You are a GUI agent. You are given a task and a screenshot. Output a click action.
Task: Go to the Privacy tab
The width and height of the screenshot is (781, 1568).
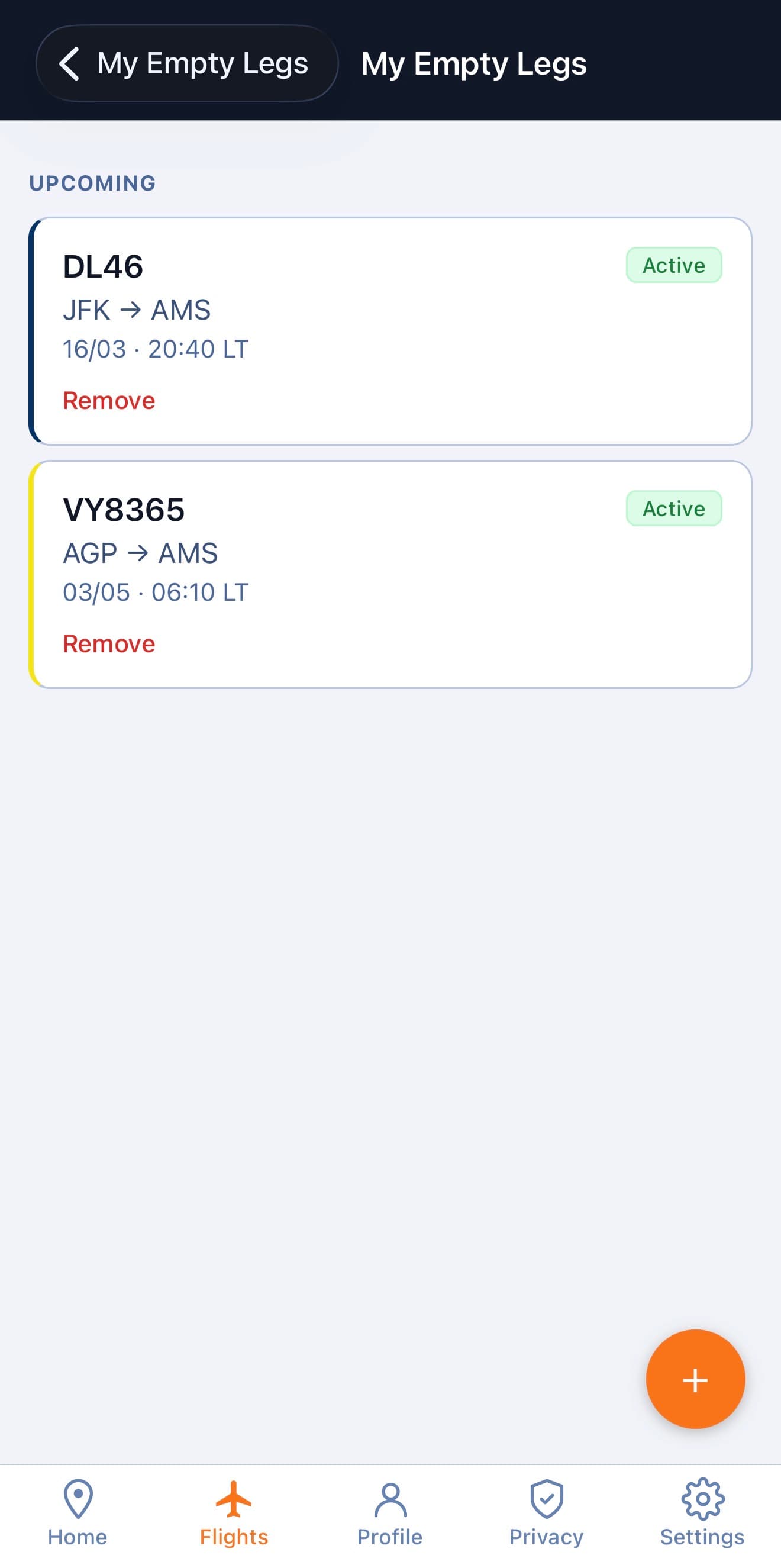546,1513
